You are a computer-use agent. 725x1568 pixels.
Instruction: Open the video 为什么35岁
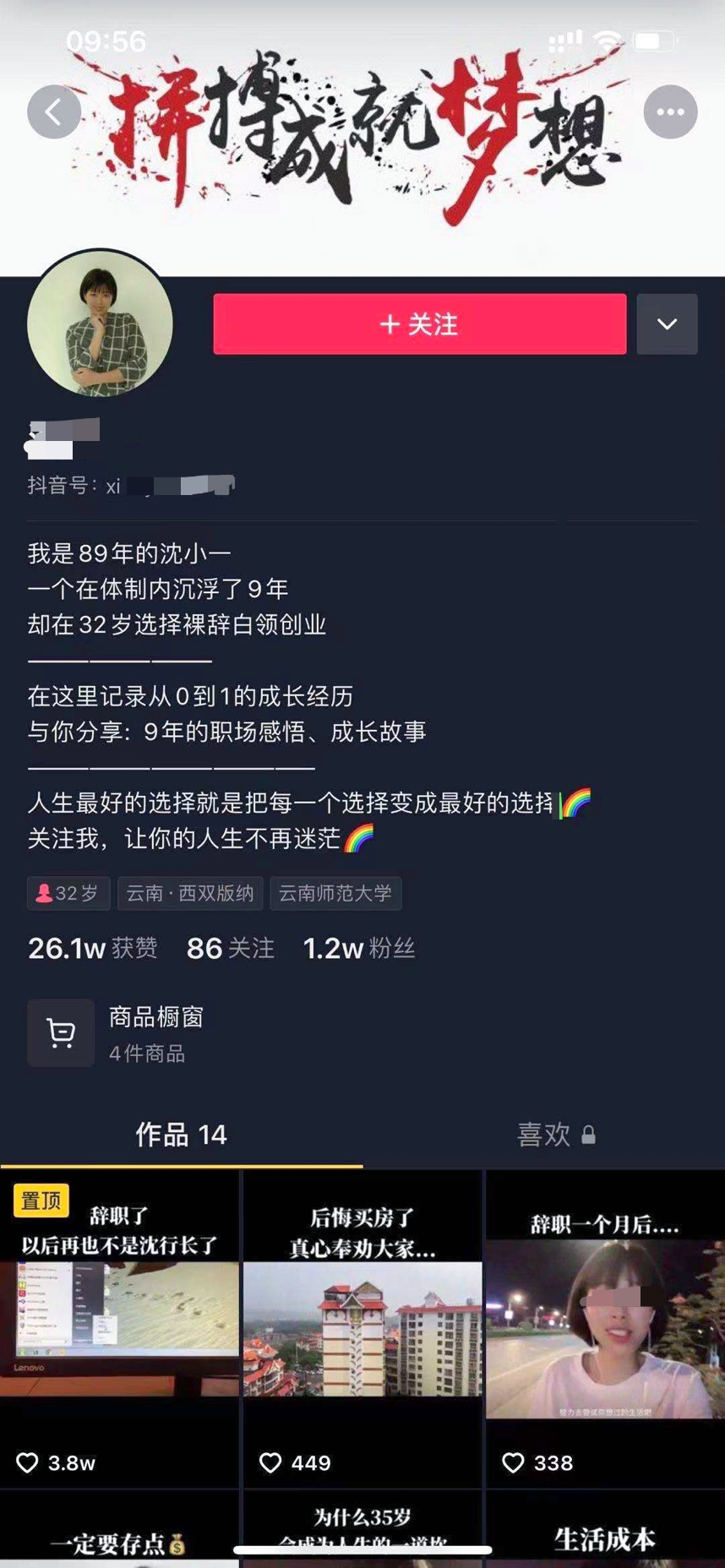click(362, 1521)
